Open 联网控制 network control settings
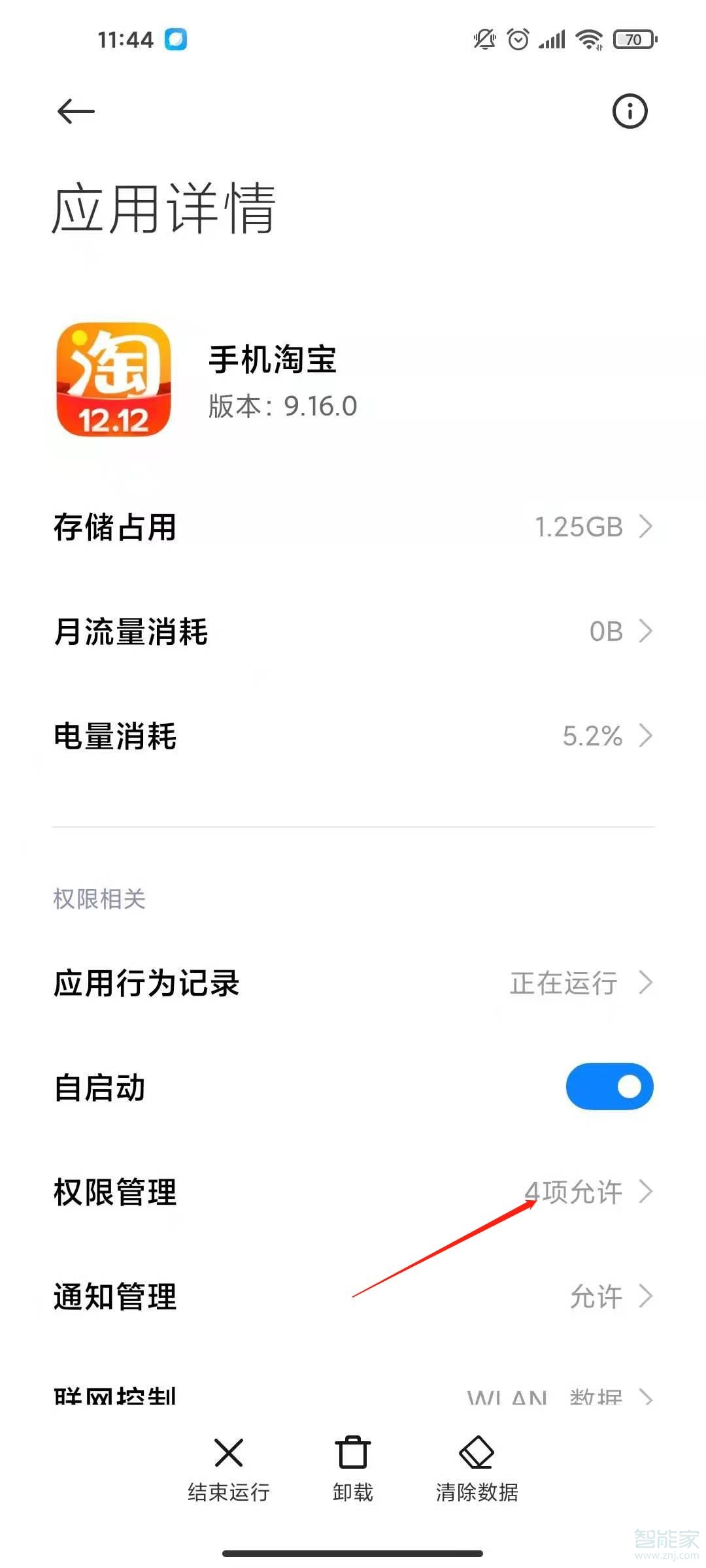Screen dimensions: 706x1568 (x=353, y=1398)
